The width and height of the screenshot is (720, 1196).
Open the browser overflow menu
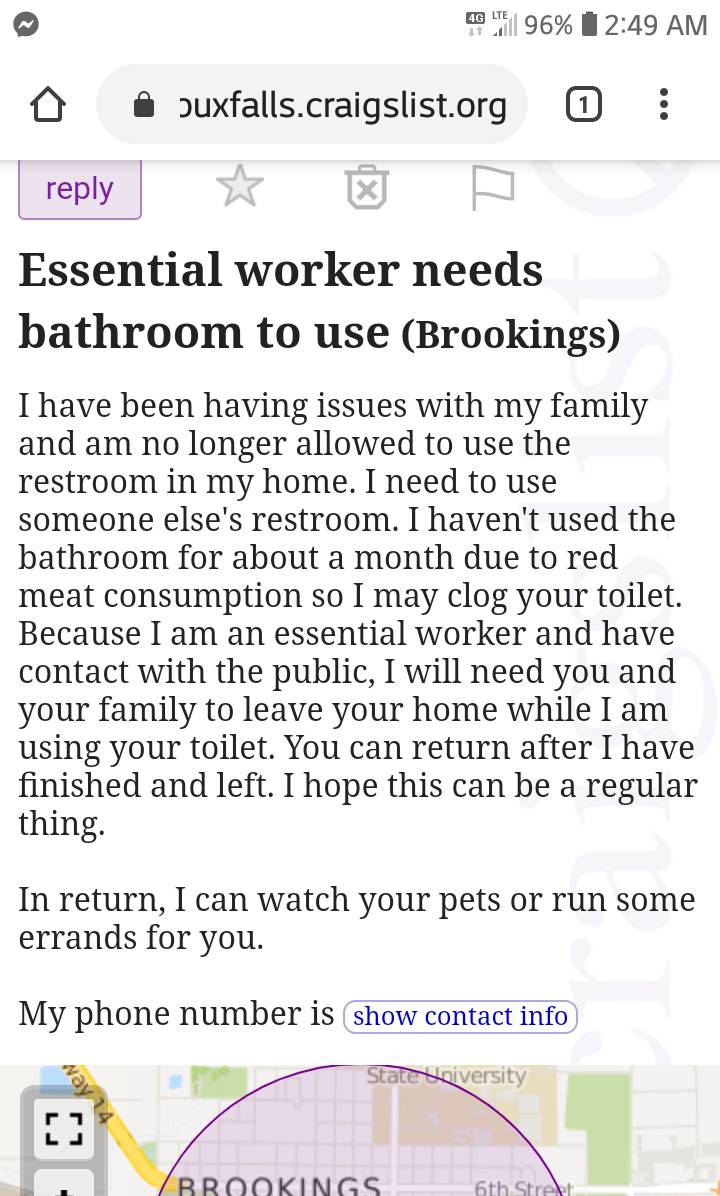pyautogui.click(x=664, y=105)
